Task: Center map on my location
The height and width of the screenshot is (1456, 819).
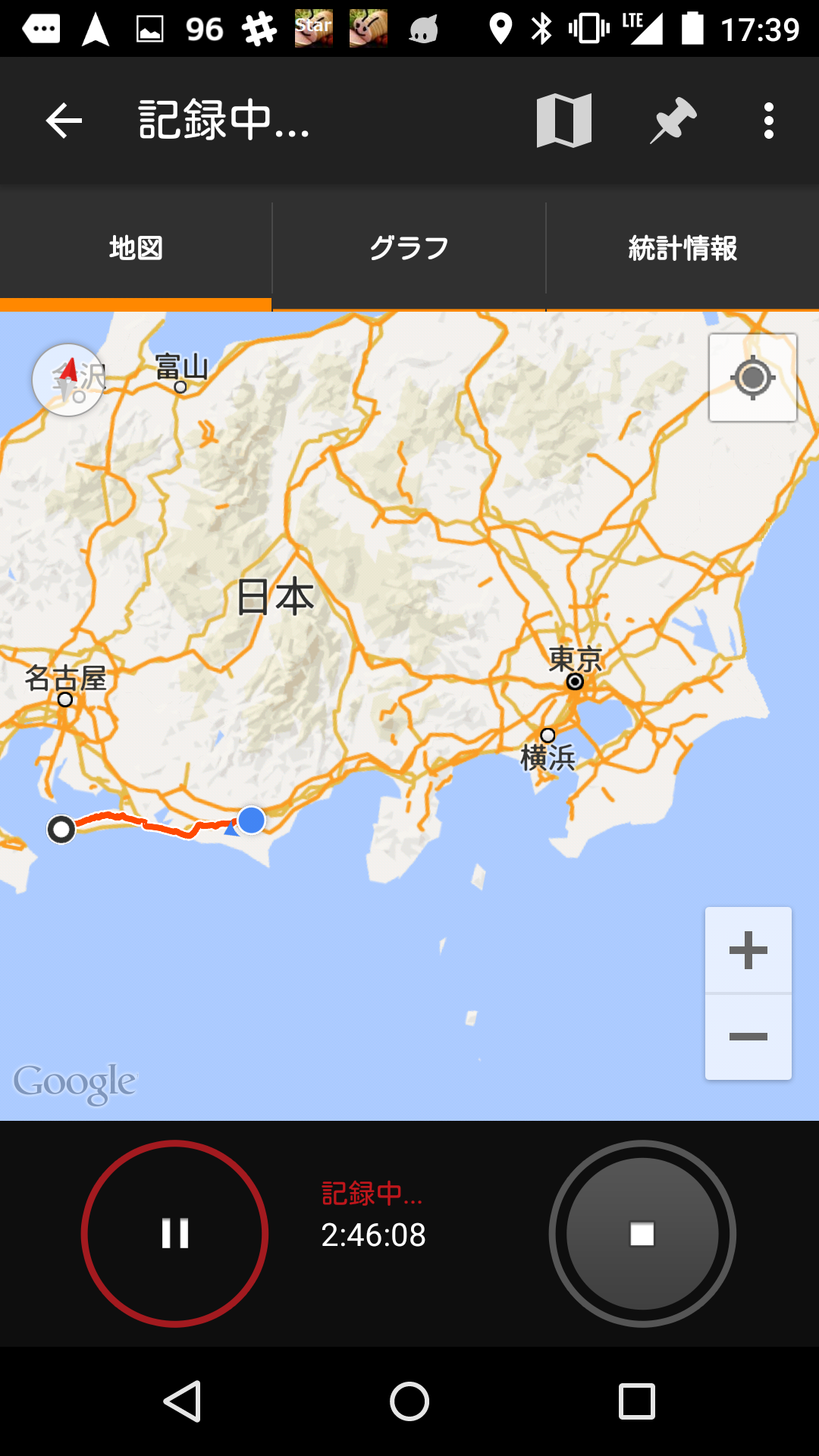Action: tap(752, 378)
